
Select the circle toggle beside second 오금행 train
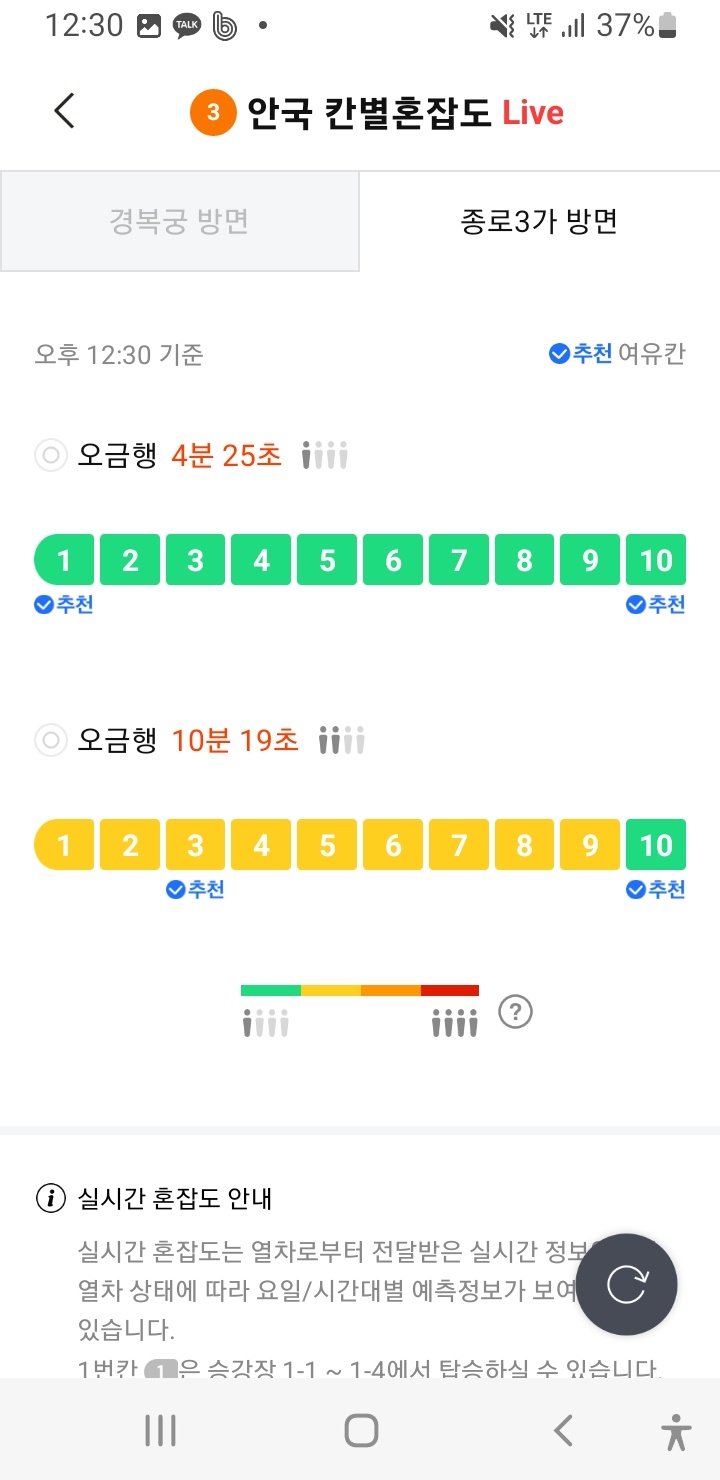tap(50, 740)
